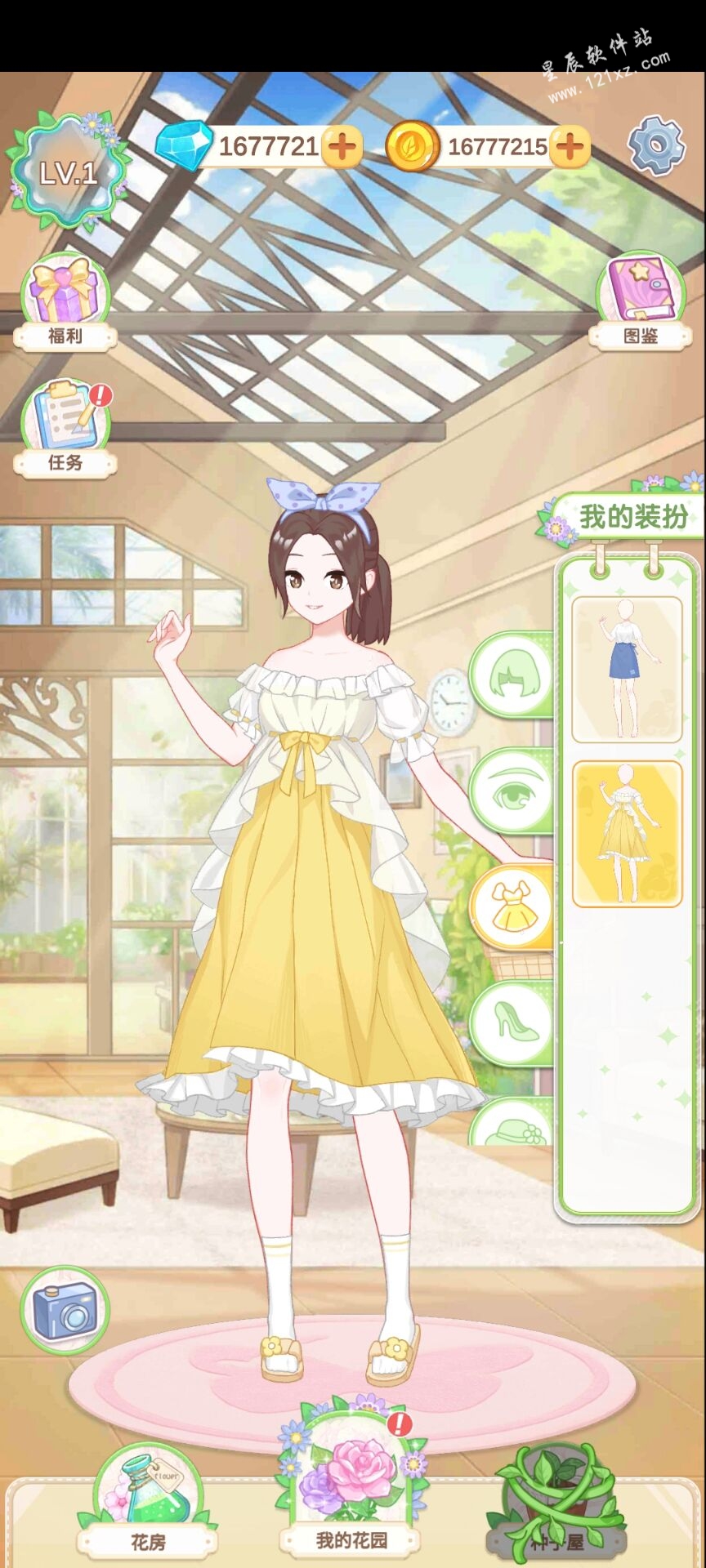Screen dimensions: 706x1568
Task: Select the shoes category
Action: coord(514,1022)
